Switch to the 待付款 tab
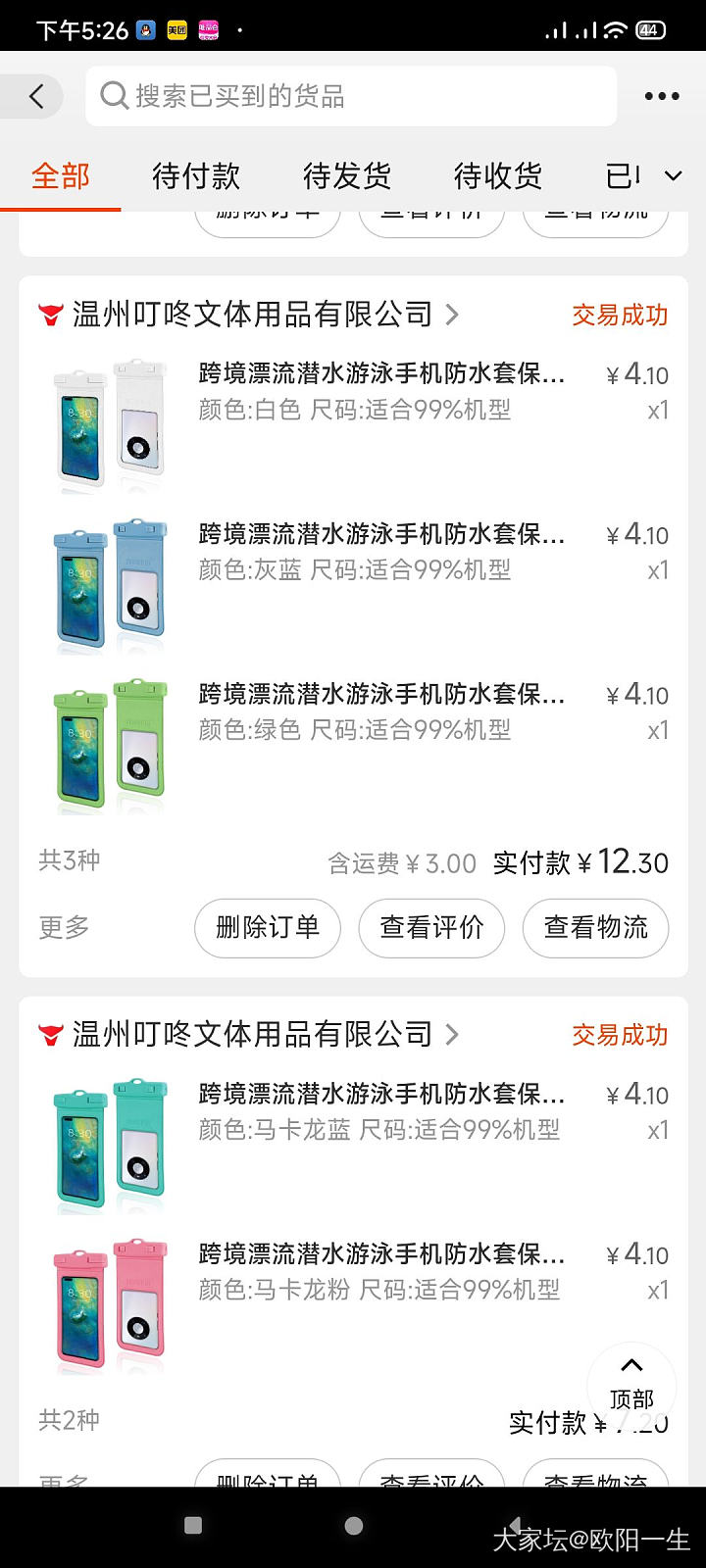 click(196, 176)
